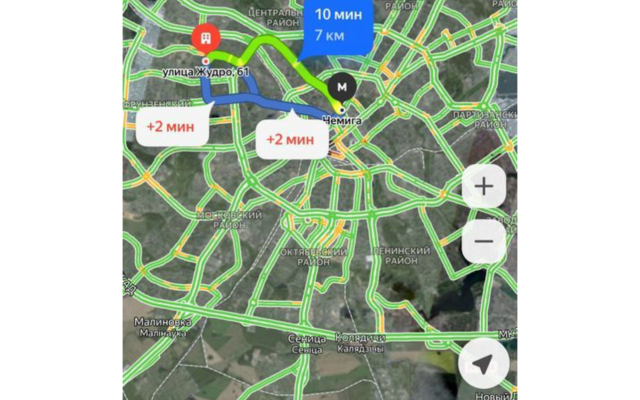Screen dimensions: 640x400
Task: Center map on my location
Action: point(484,367)
